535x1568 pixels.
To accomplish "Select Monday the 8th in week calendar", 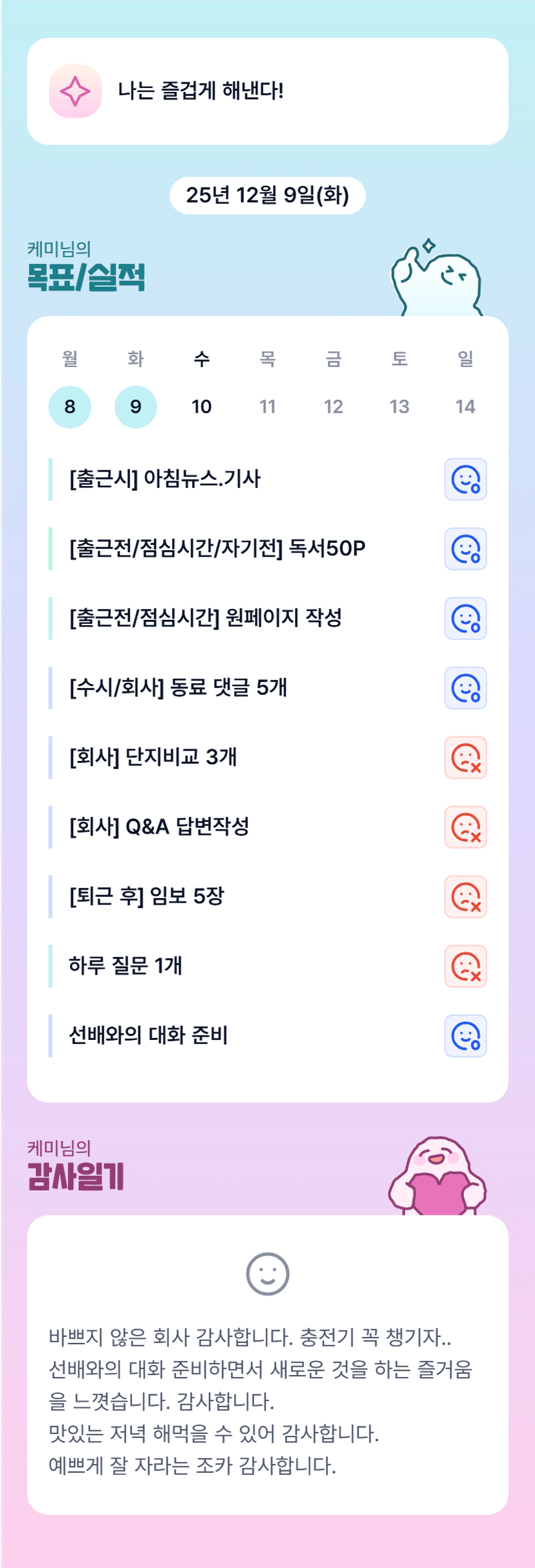I will pyautogui.click(x=70, y=407).
